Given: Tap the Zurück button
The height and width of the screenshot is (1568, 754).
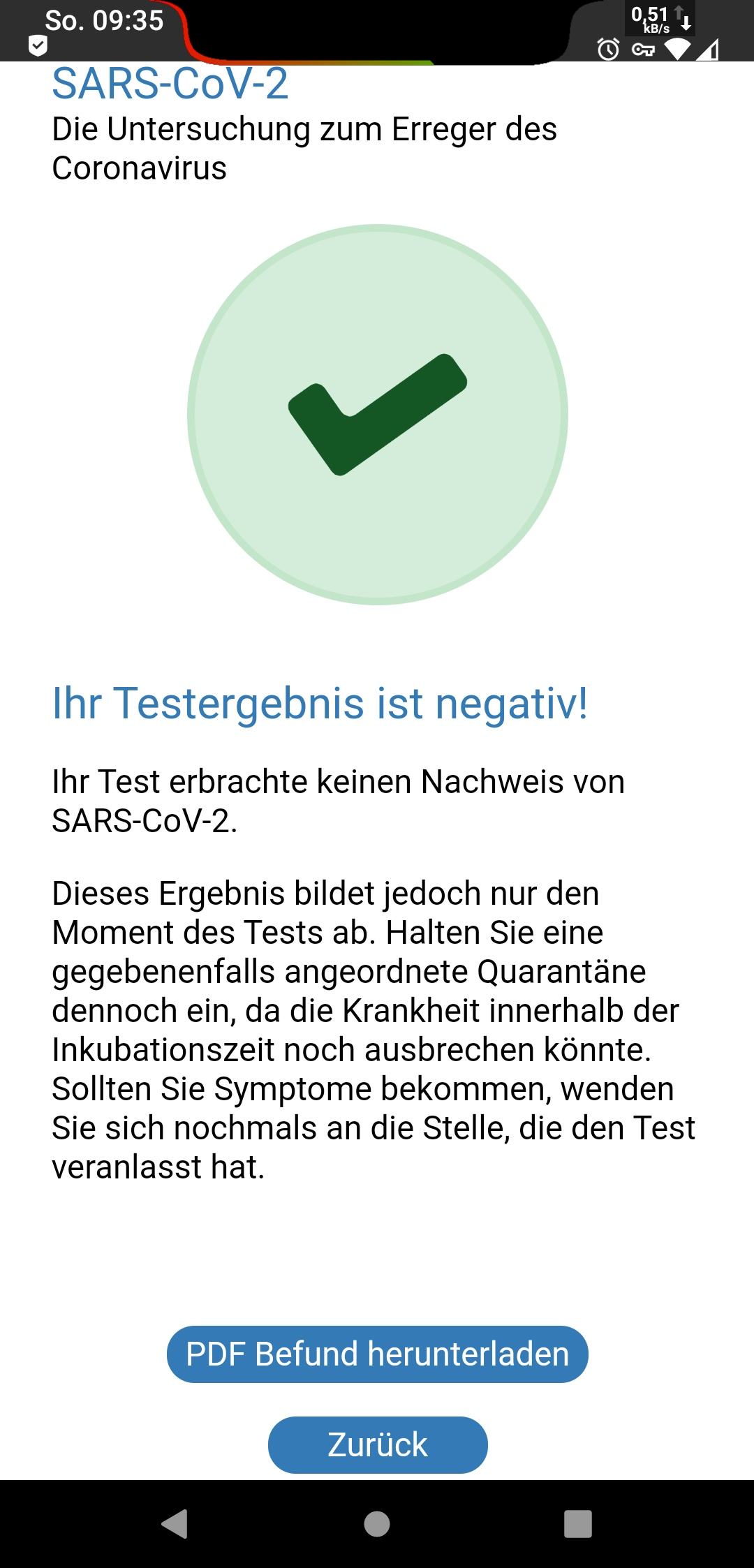Looking at the screenshot, I should coord(378,1444).
